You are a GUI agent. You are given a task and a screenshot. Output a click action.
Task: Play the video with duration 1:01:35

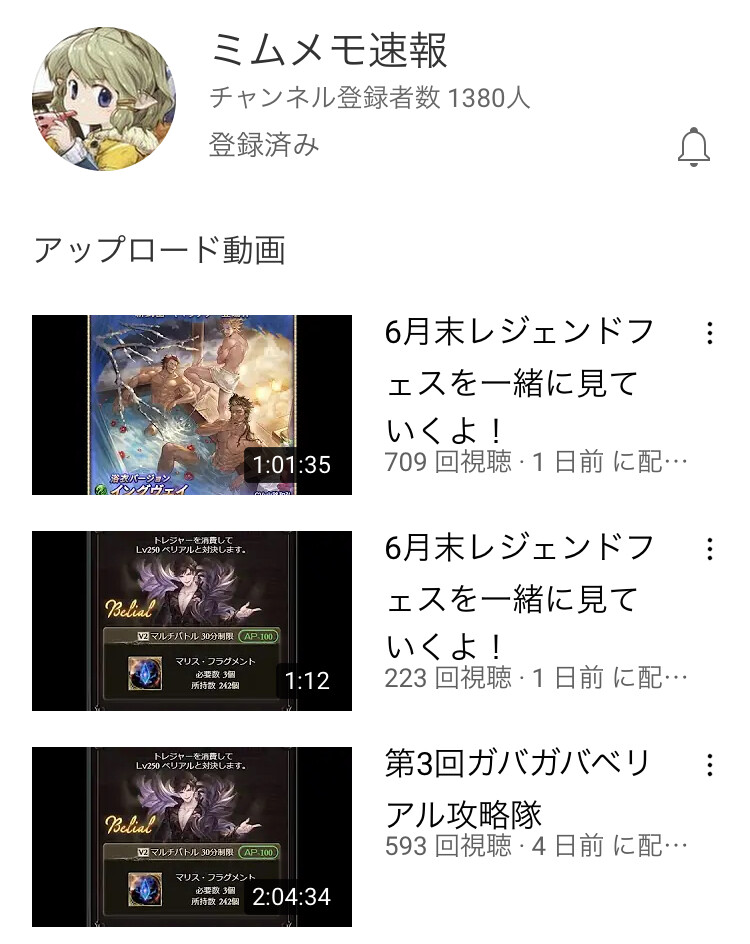pyautogui.click(x=192, y=405)
